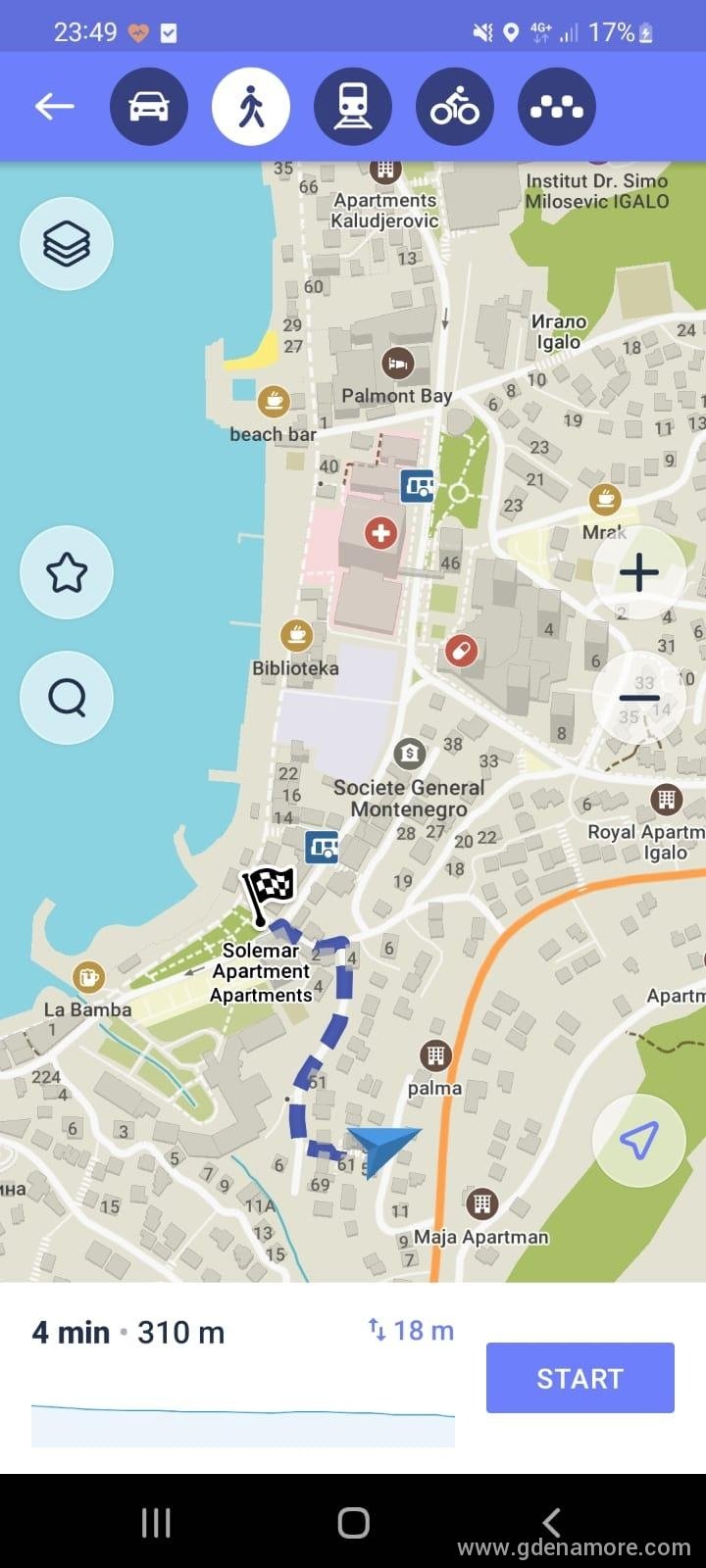Choose the bicycle routing mode
This screenshot has width=706, height=1568.
pos(455,106)
